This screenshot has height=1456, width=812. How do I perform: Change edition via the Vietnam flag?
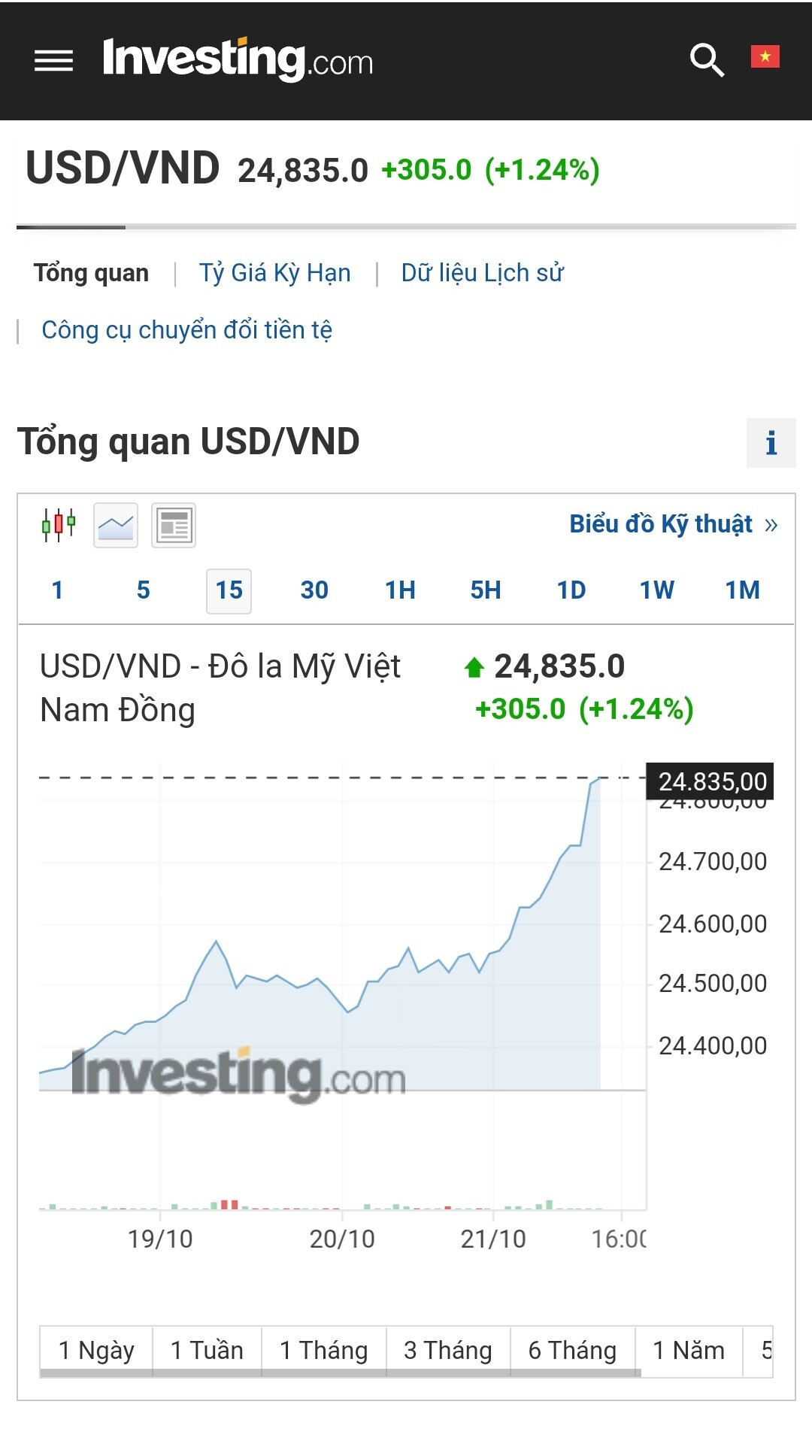(765, 56)
